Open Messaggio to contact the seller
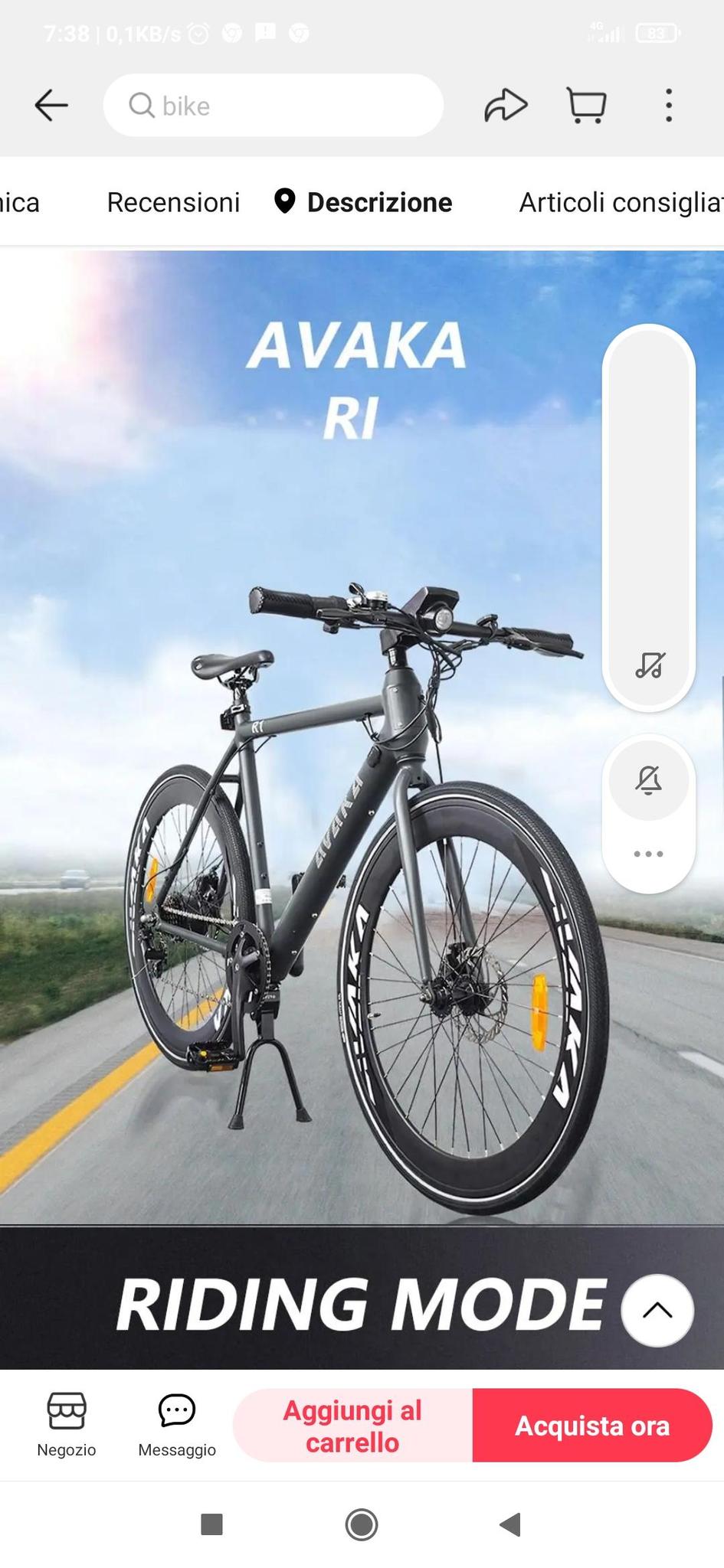Image resolution: width=724 pixels, height=1568 pixels. click(177, 1425)
